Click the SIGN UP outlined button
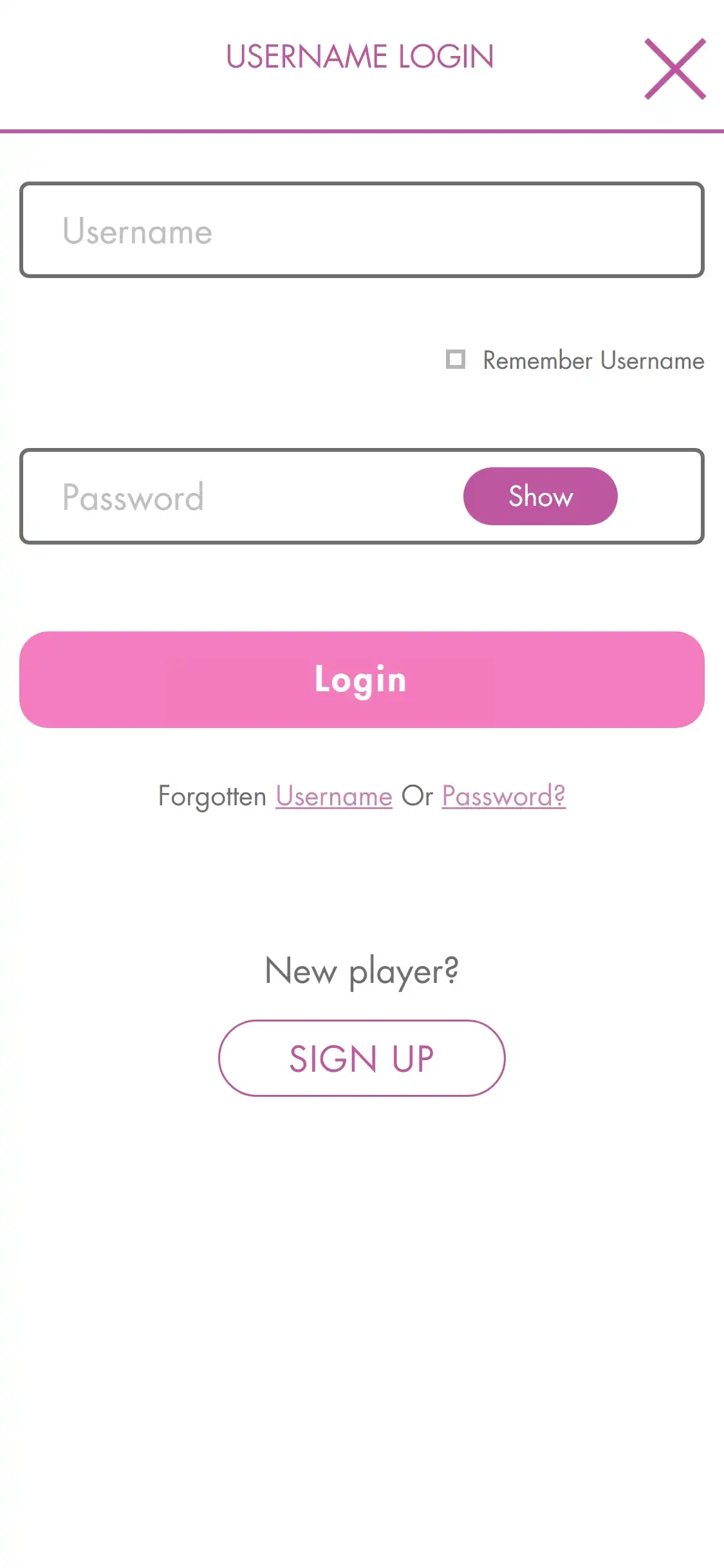Screen dimensions: 724x1568 click(362, 1058)
